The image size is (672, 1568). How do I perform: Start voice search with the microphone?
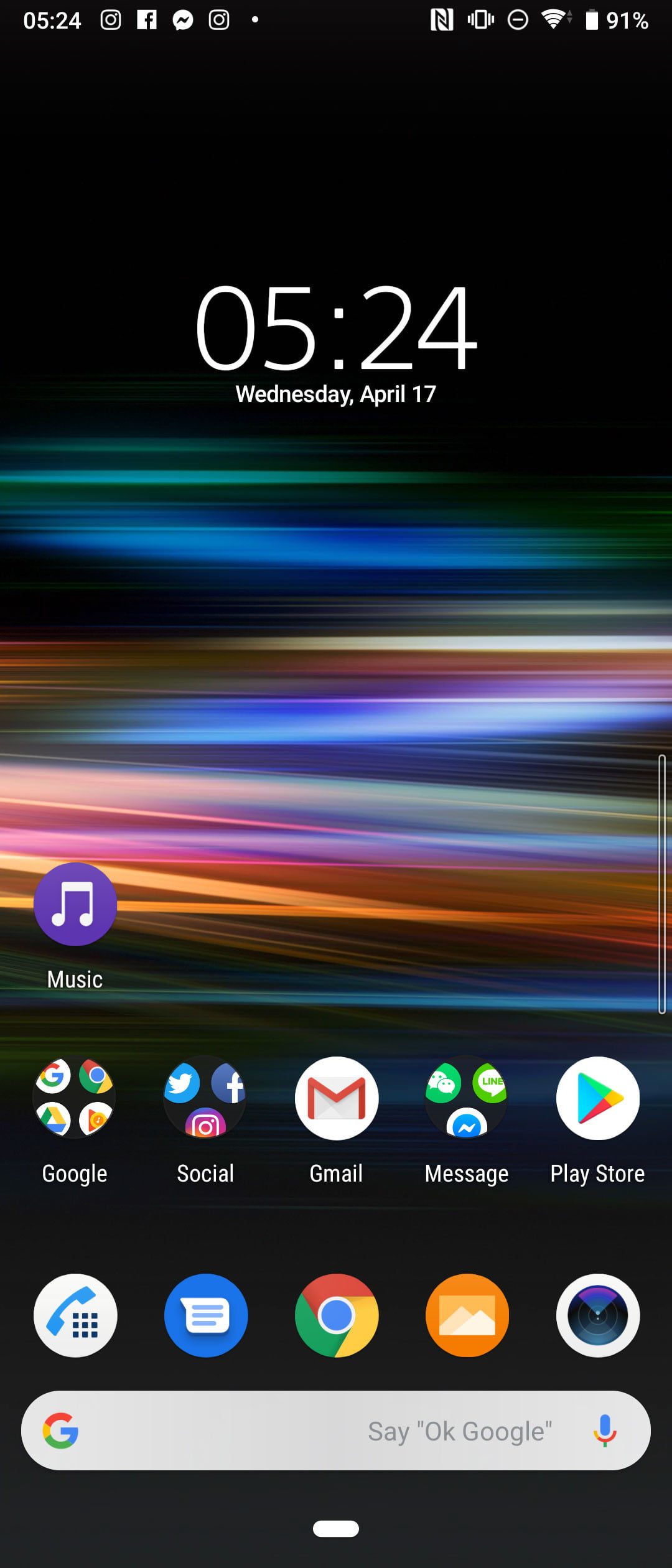604,1430
